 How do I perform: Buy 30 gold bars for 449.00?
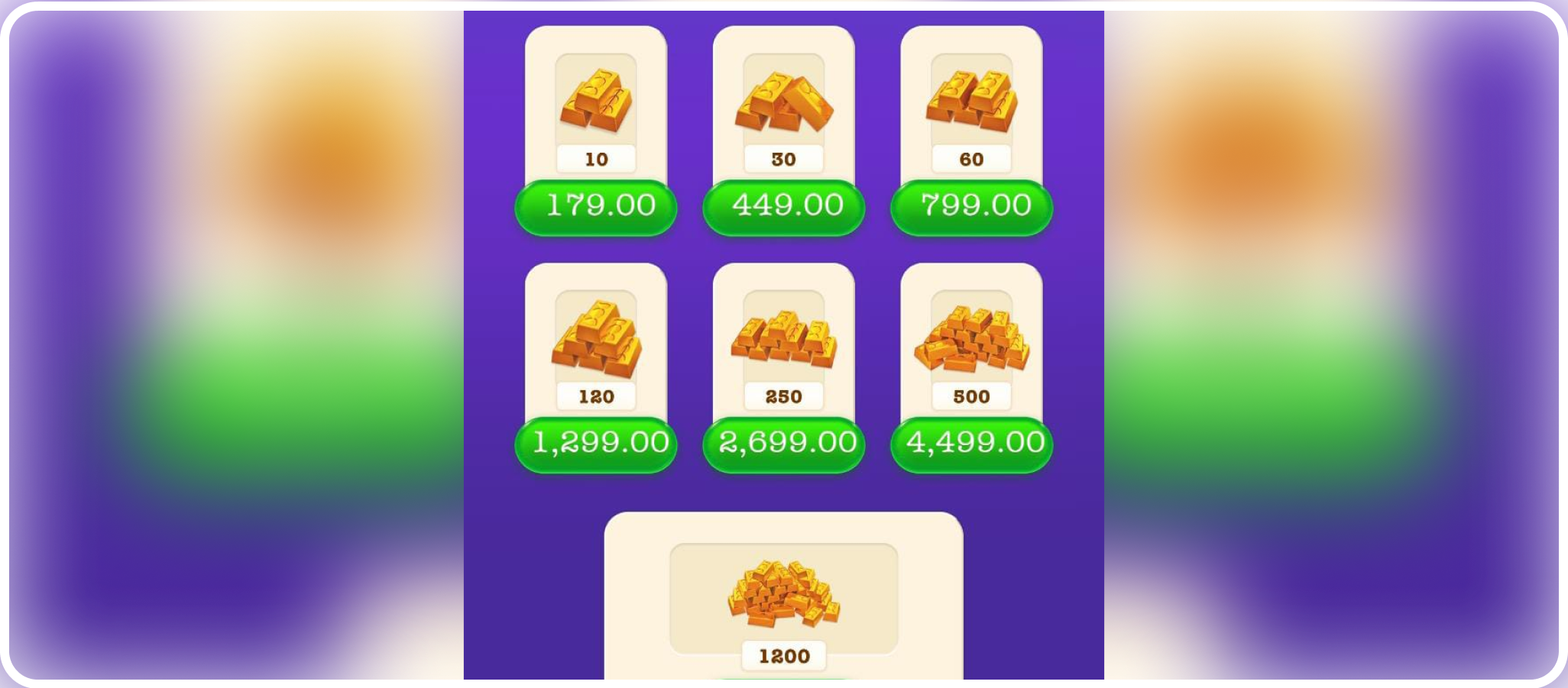pyautogui.click(x=783, y=207)
